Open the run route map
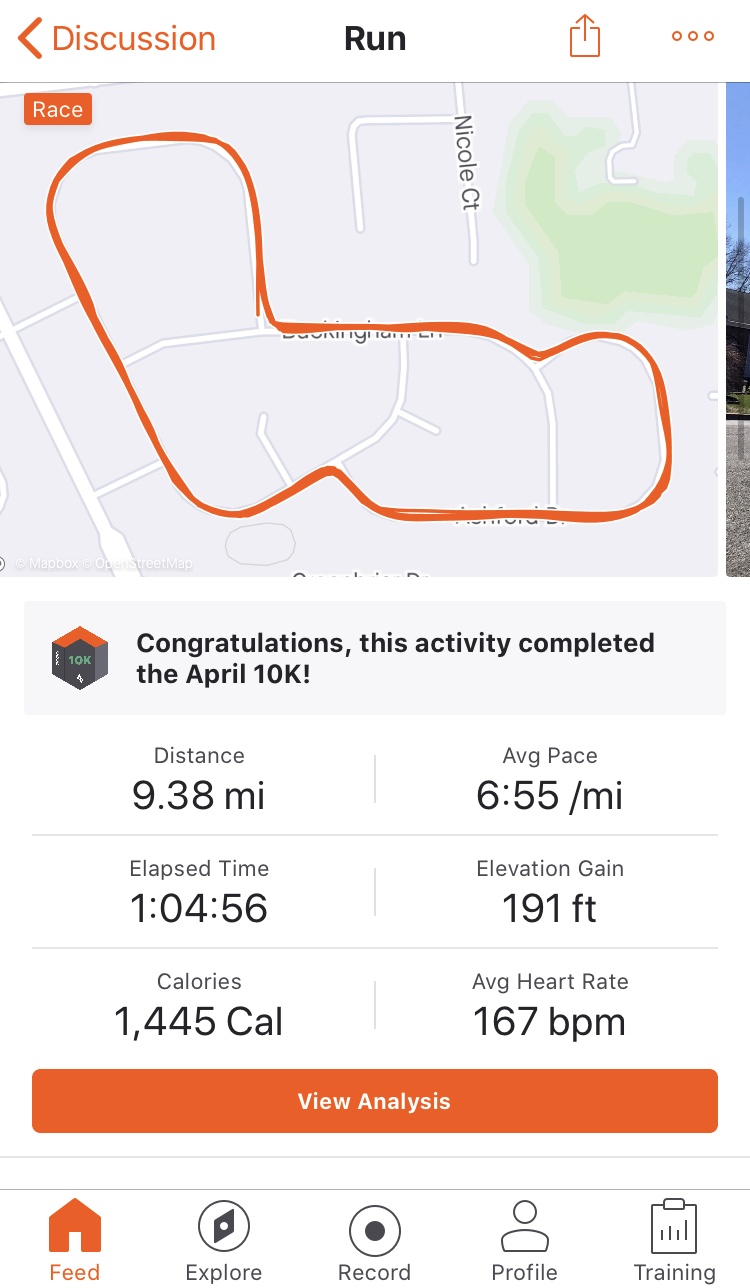 pyautogui.click(x=360, y=330)
